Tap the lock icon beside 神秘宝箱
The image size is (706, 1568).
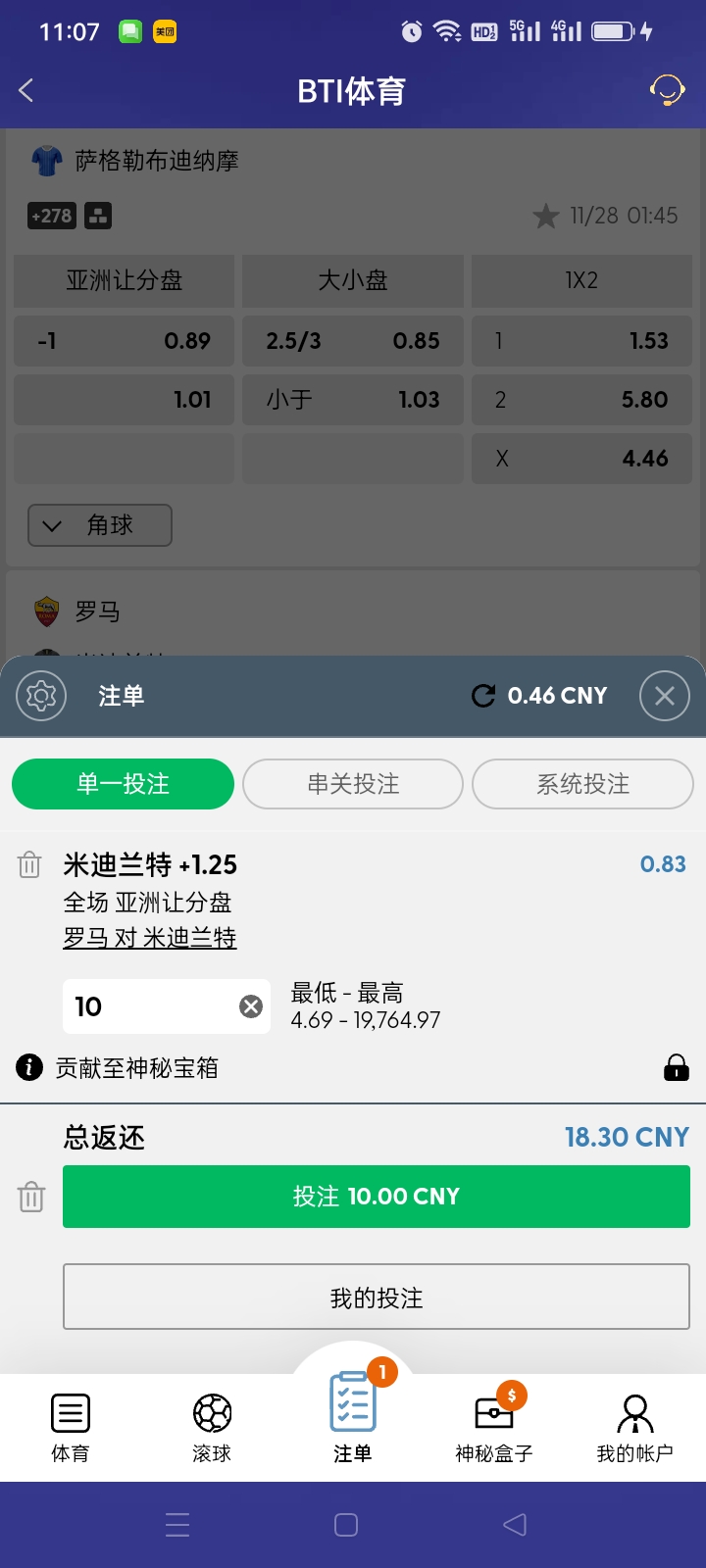click(677, 1067)
